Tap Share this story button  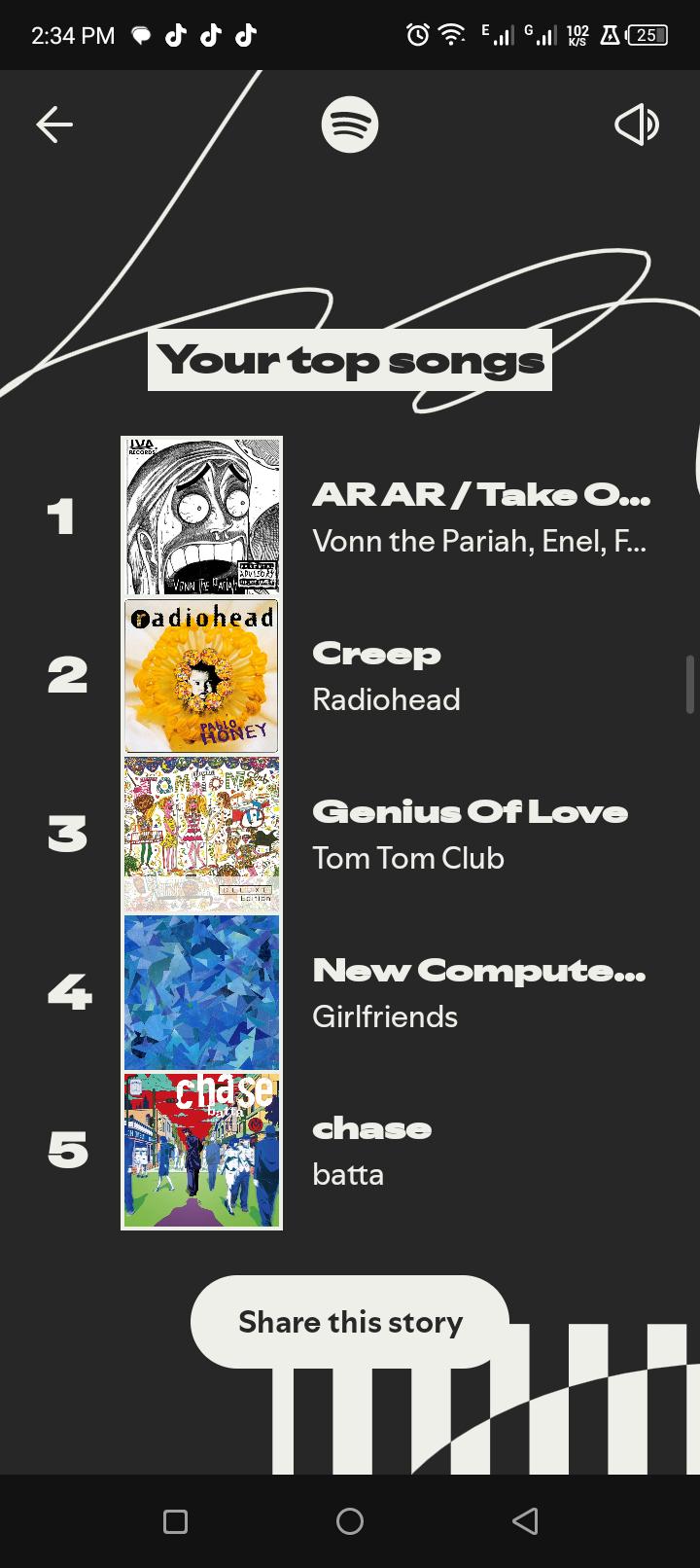pyautogui.click(x=350, y=1322)
